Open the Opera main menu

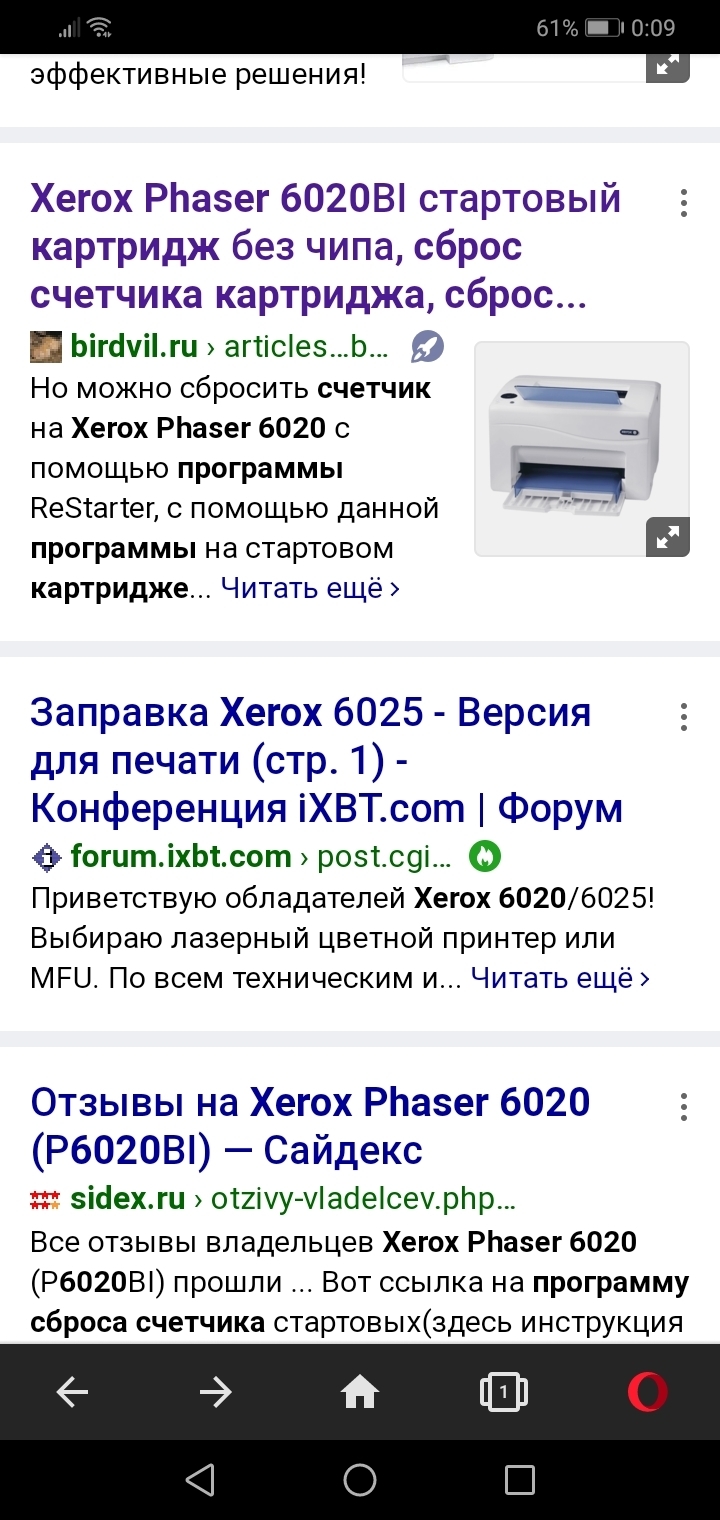(x=648, y=1392)
